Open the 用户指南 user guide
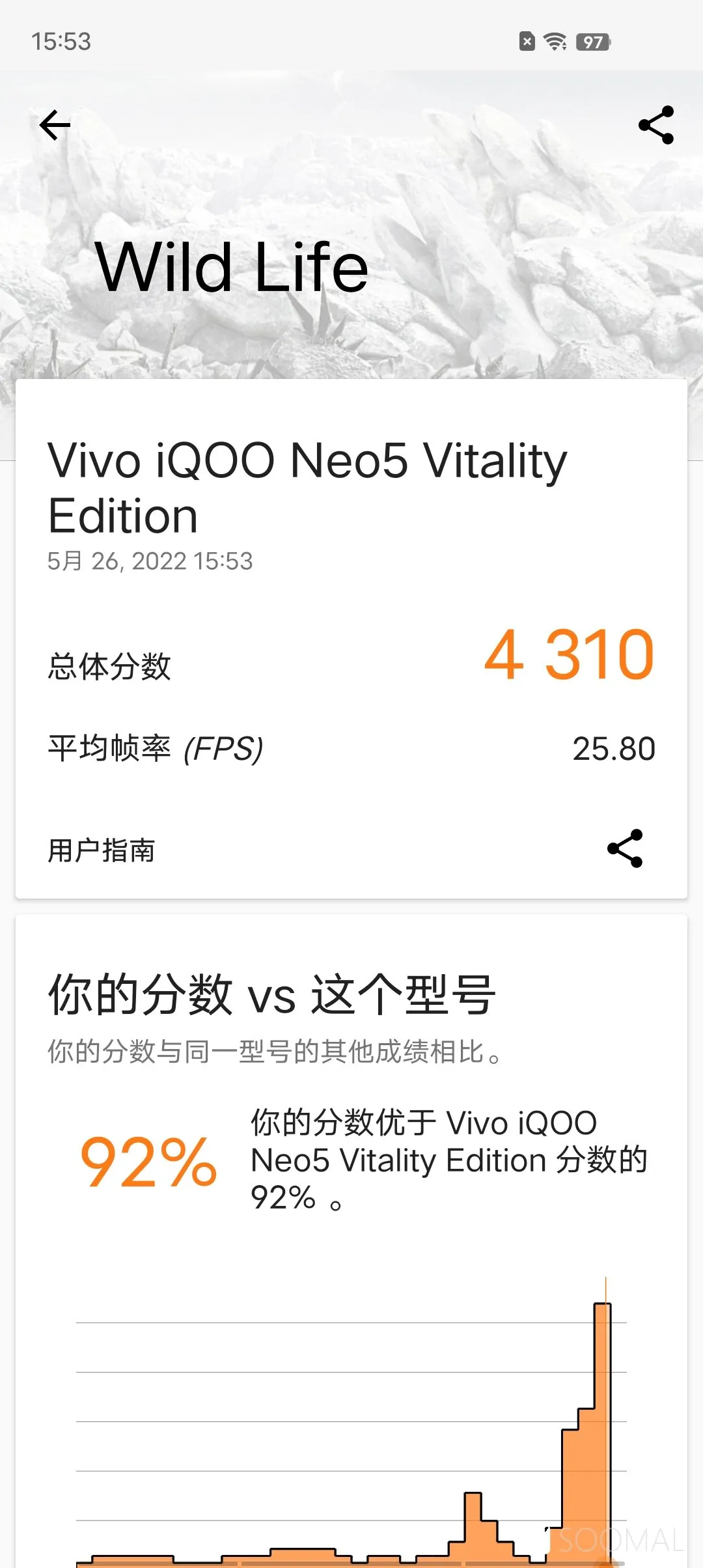 [x=102, y=850]
